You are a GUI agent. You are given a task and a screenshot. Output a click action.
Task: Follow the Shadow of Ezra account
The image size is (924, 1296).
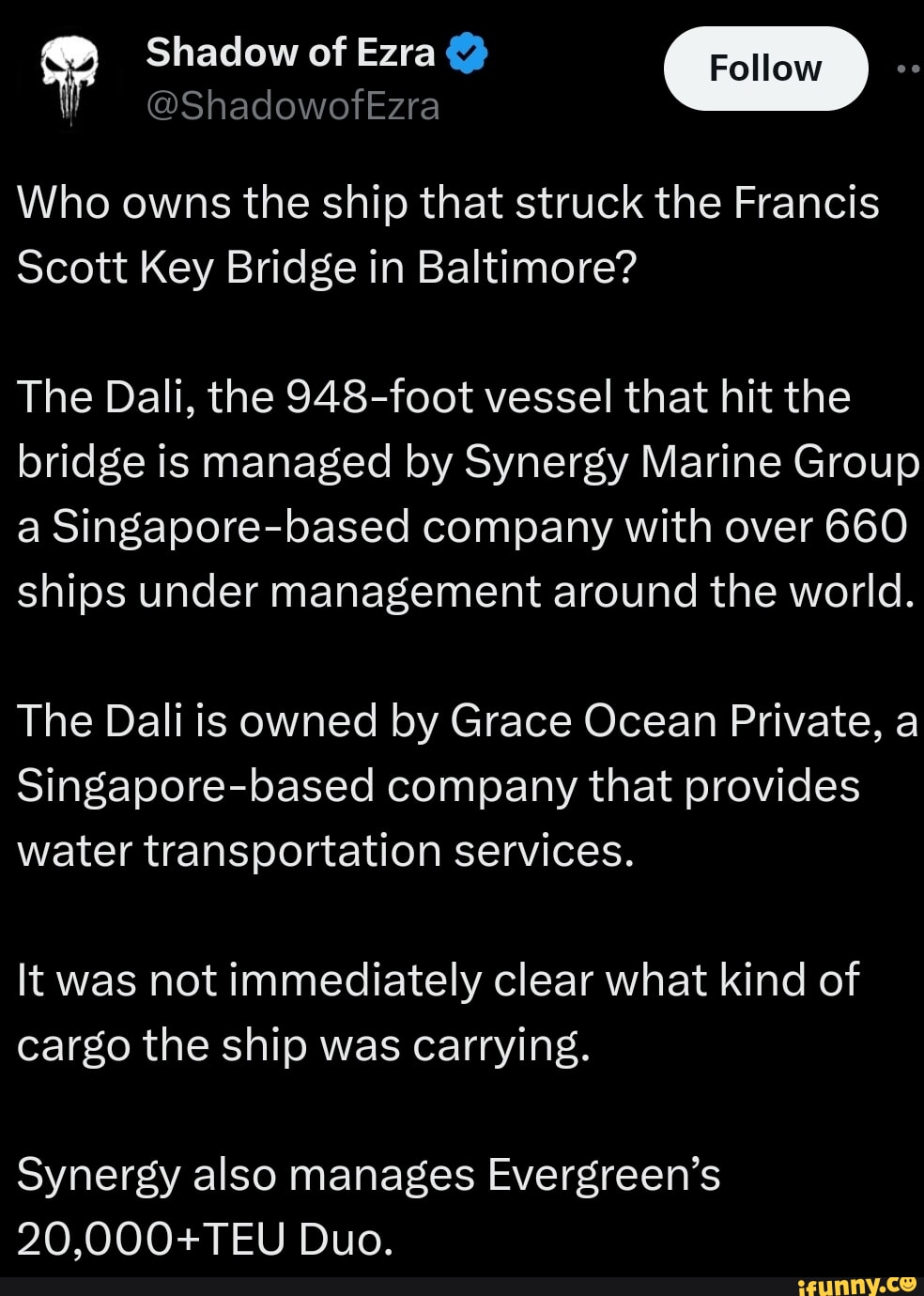click(765, 69)
